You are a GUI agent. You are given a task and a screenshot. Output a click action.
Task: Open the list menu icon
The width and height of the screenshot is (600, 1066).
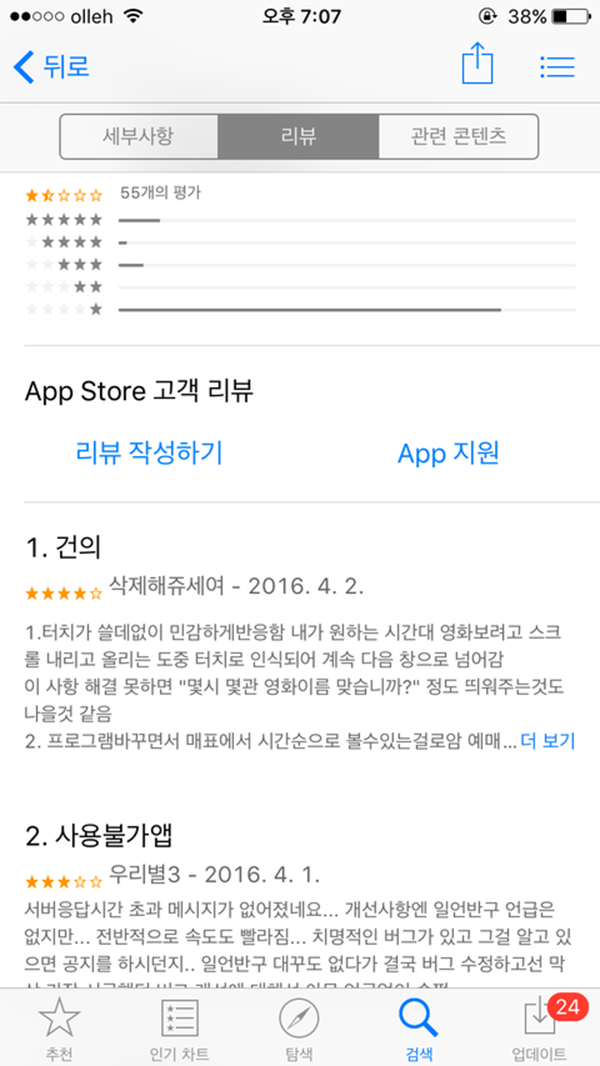557,67
